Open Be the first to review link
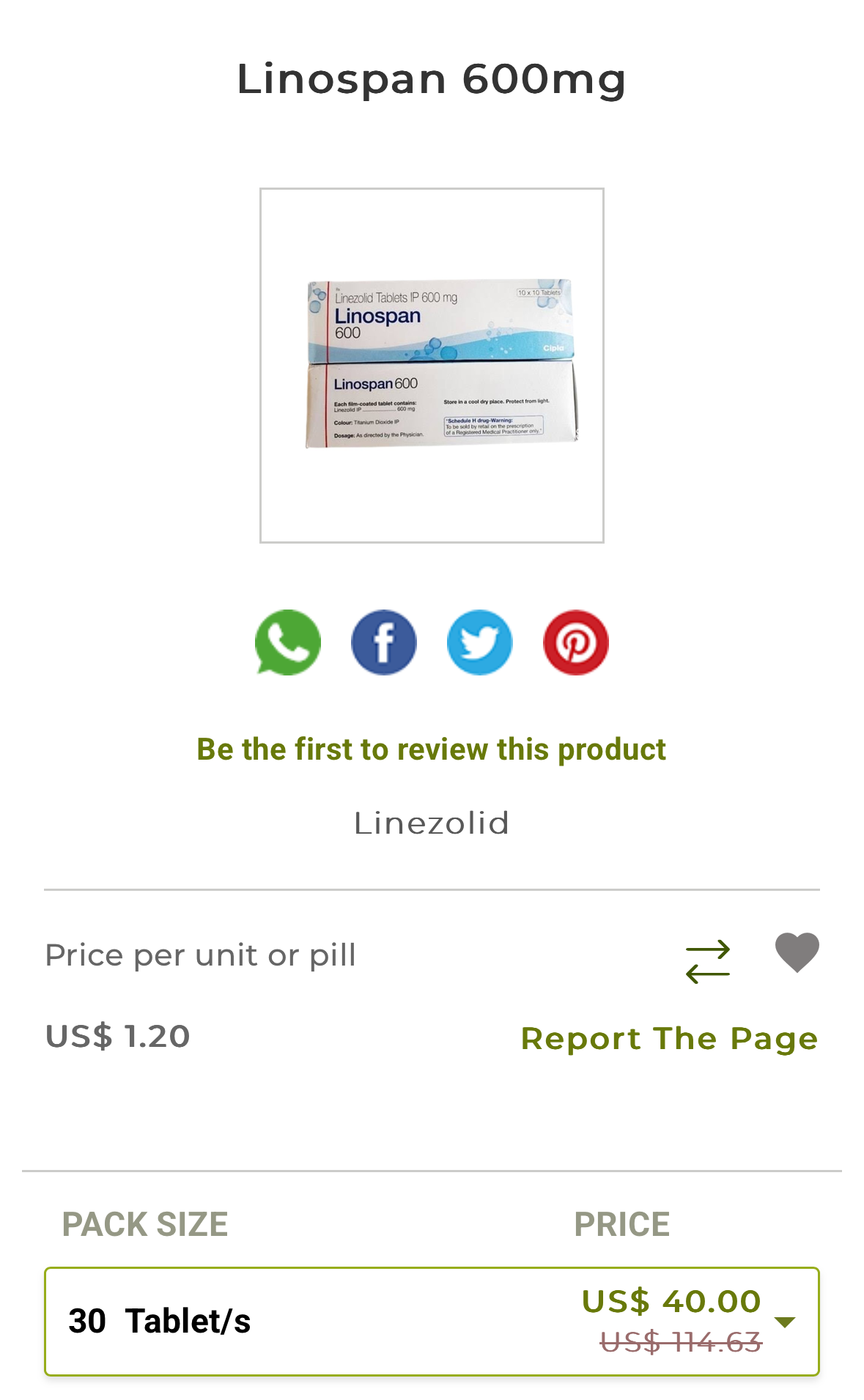Image resolution: width=864 pixels, height=1400 pixels. click(x=431, y=749)
